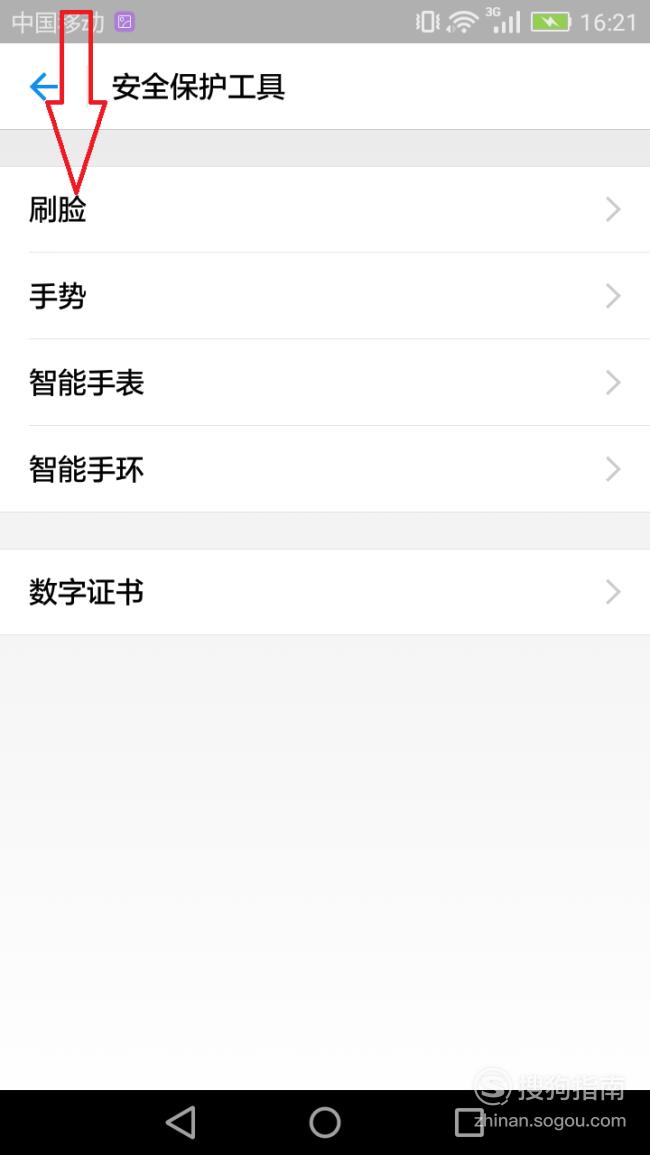Image resolution: width=650 pixels, height=1155 pixels.
Task: Tap the system home button
Action: (x=325, y=1123)
